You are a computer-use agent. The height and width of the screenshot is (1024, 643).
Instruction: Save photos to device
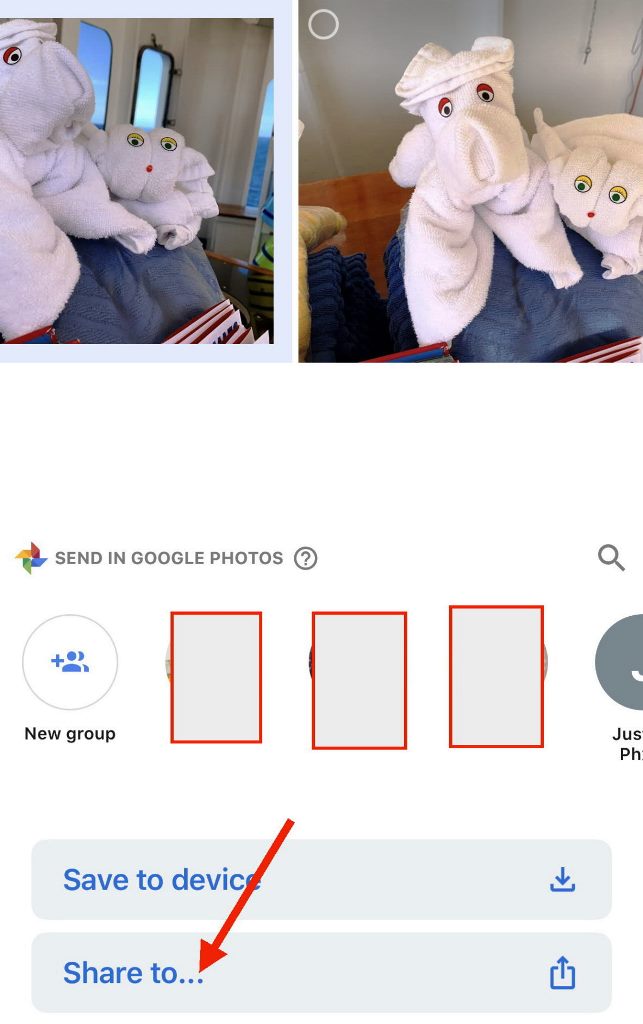tap(320, 879)
